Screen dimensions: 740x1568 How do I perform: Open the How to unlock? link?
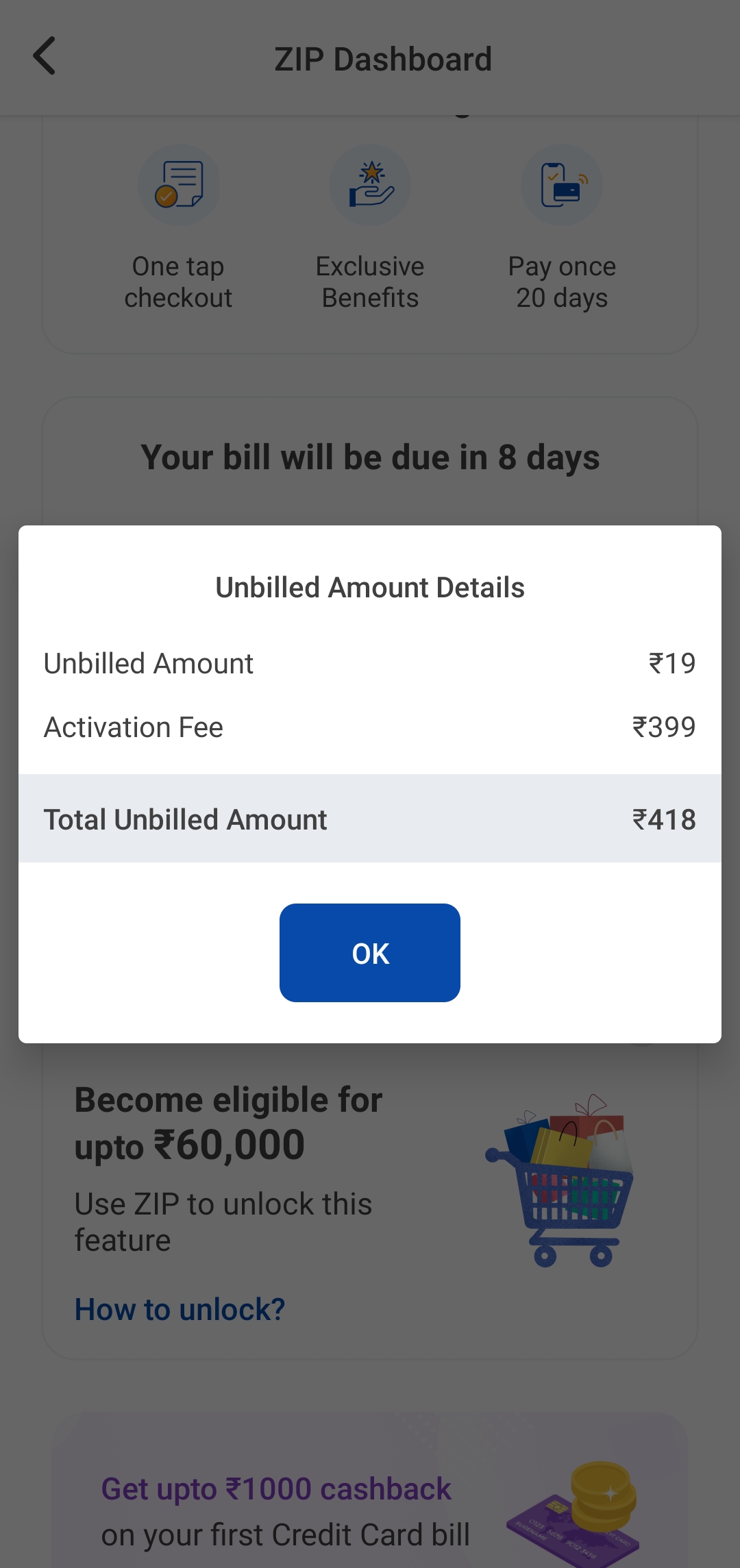coord(180,1309)
